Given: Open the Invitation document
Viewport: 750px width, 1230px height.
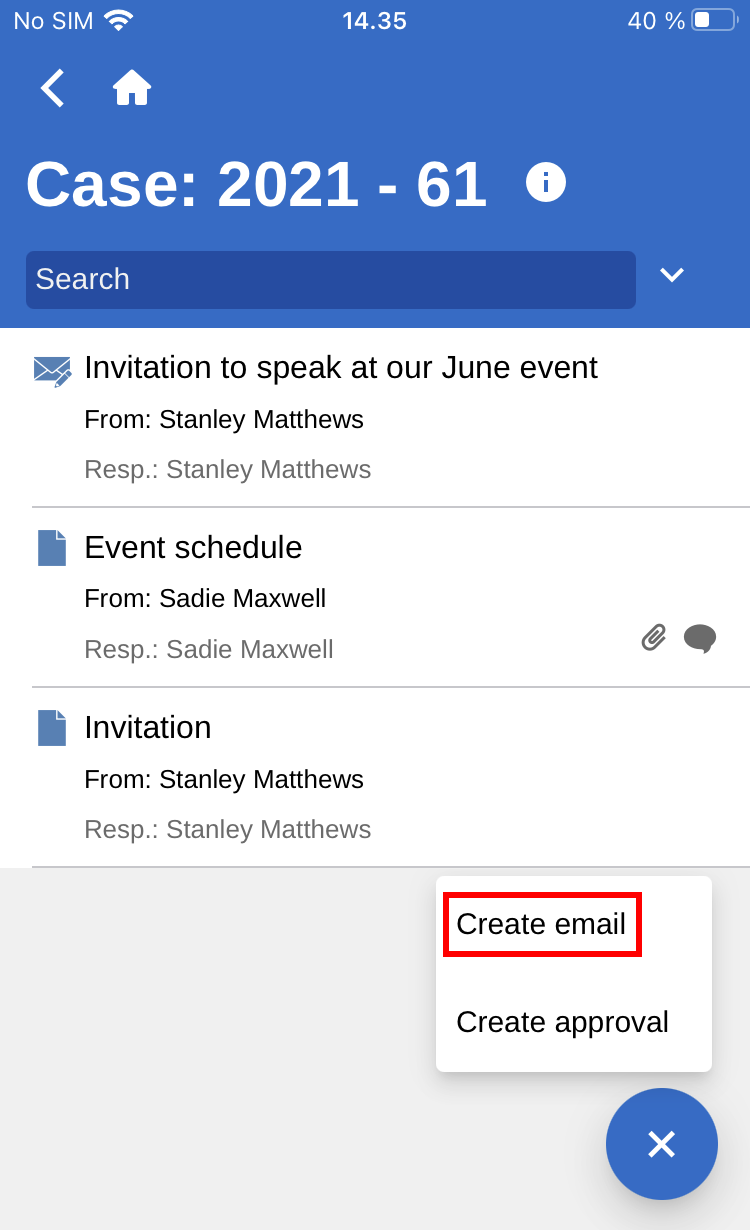Looking at the screenshot, I should point(148,728).
